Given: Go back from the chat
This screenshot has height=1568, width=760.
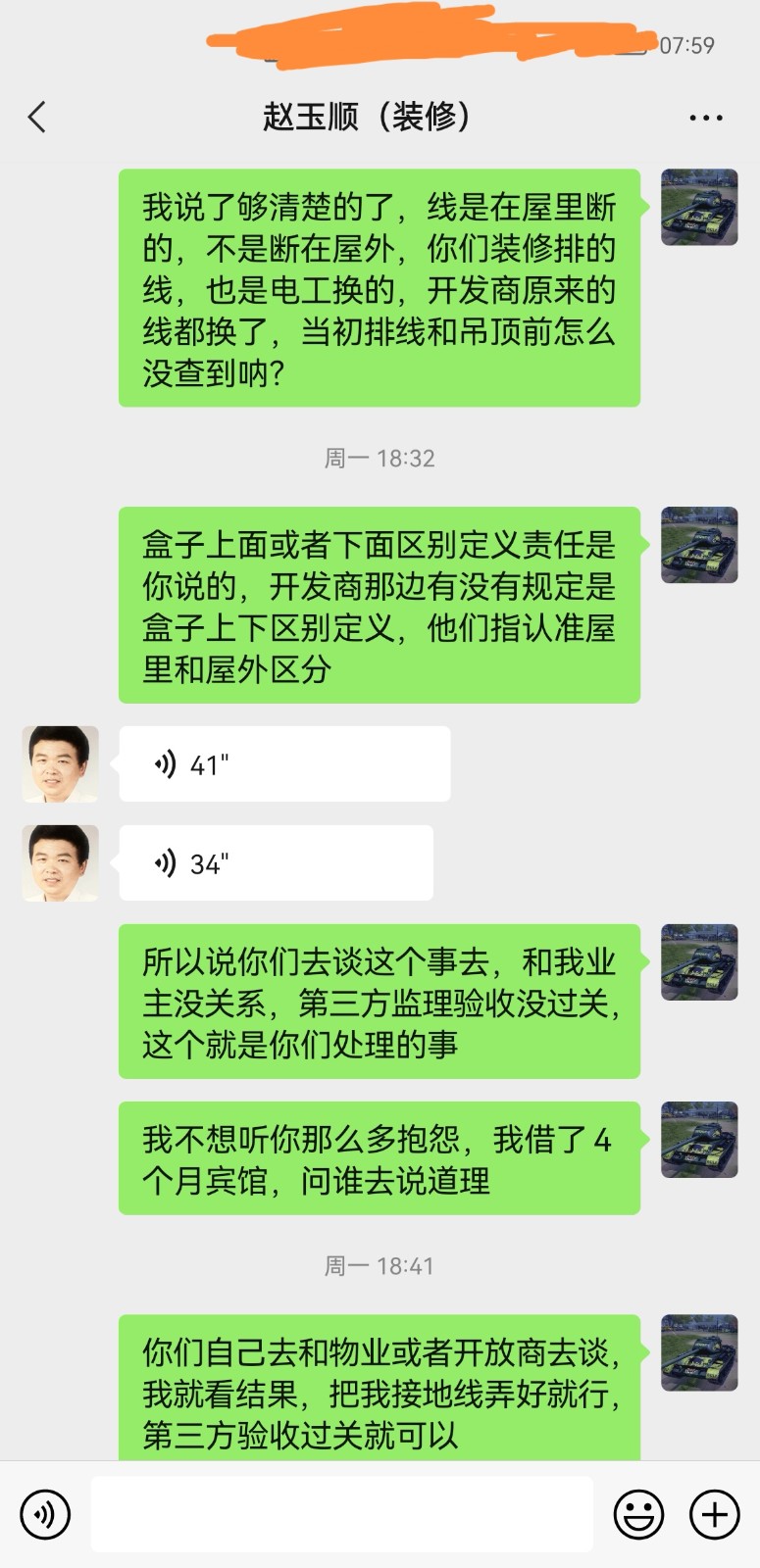Looking at the screenshot, I should click(x=37, y=118).
